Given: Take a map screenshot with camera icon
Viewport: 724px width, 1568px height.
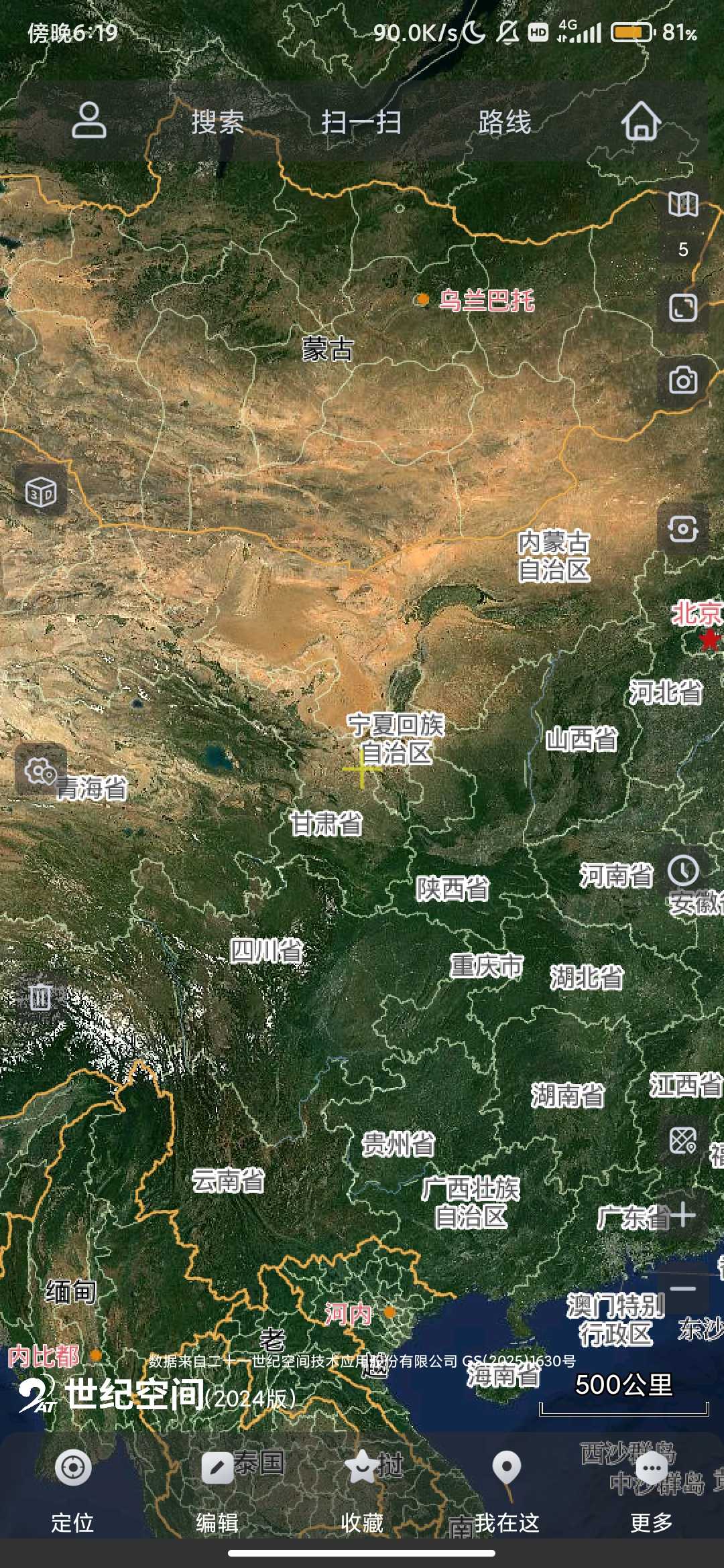Looking at the screenshot, I should pyautogui.click(x=683, y=381).
